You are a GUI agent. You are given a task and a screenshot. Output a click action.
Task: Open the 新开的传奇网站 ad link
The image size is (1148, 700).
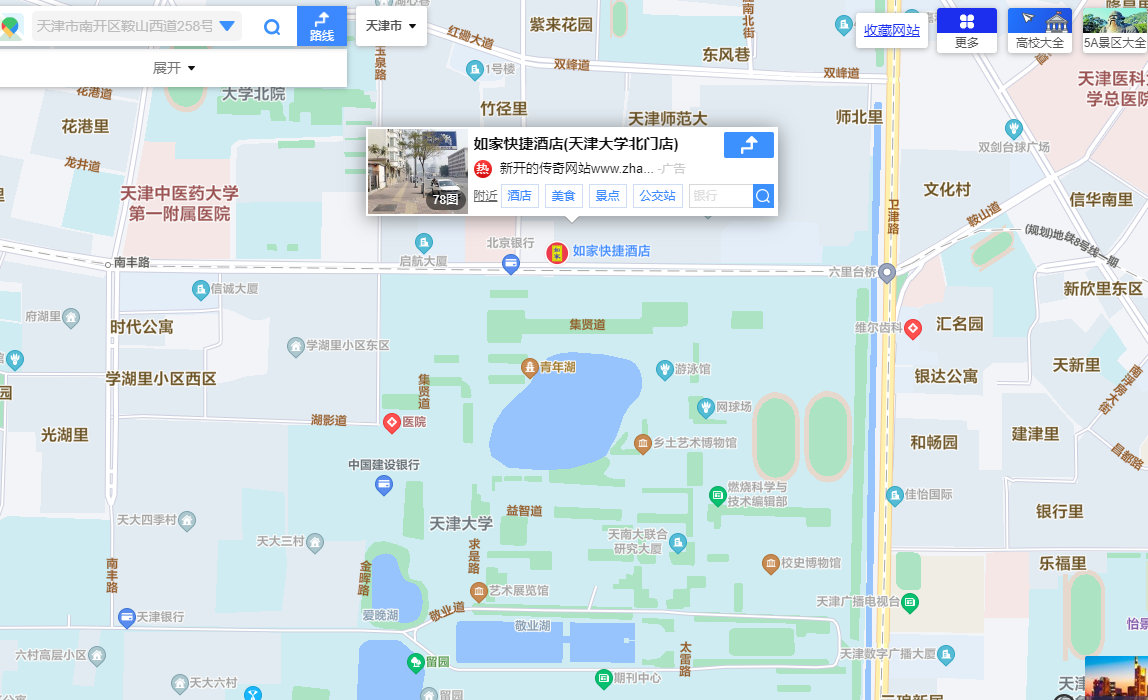pyautogui.click(x=576, y=168)
